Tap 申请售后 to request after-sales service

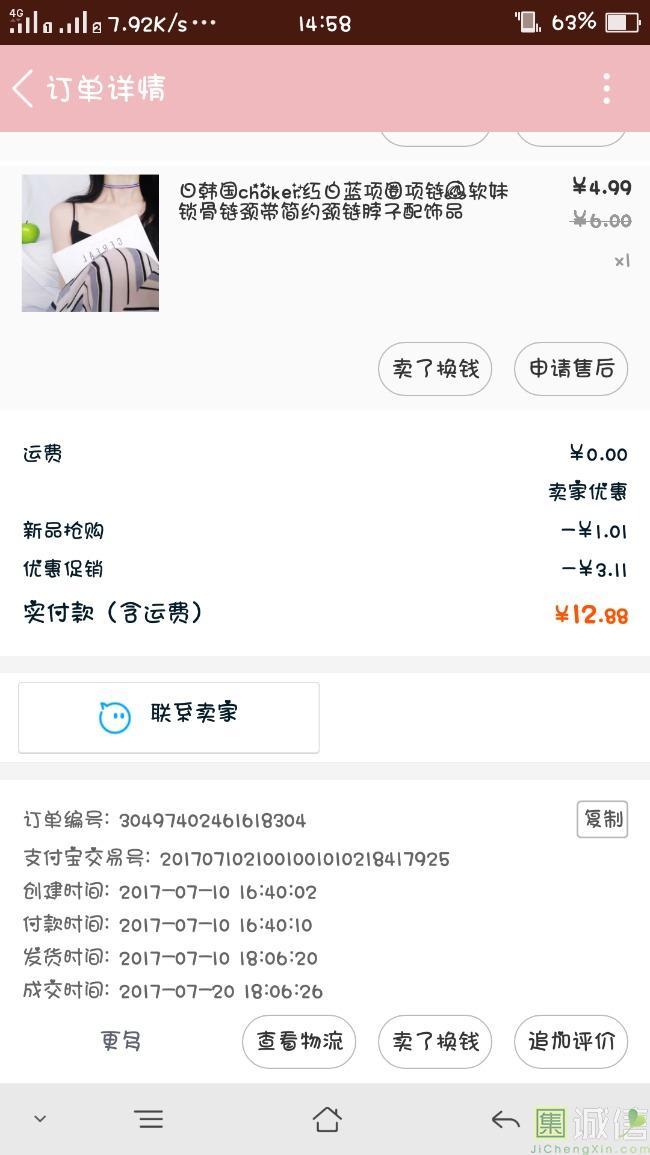[x=571, y=369]
